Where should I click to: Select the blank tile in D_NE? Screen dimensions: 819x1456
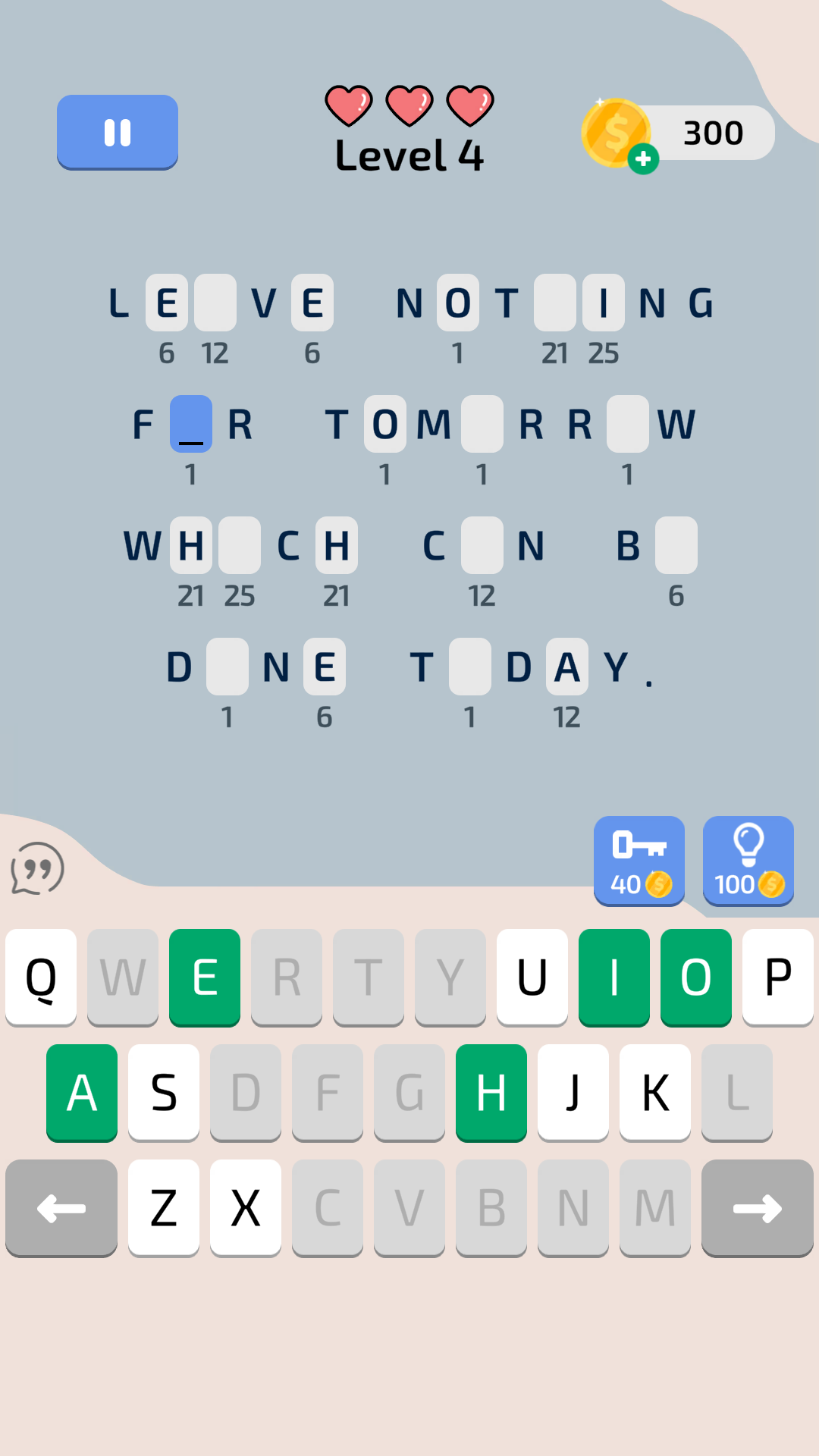(227, 667)
